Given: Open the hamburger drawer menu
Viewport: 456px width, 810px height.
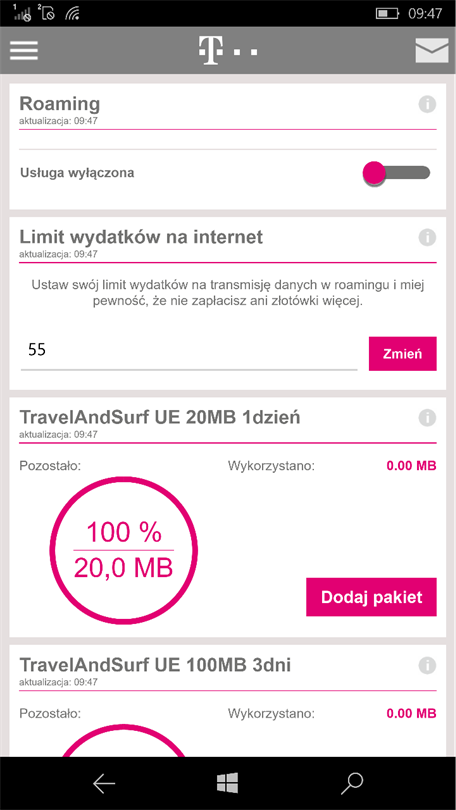Looking at the screenshot, I should [x=23, y=50].
